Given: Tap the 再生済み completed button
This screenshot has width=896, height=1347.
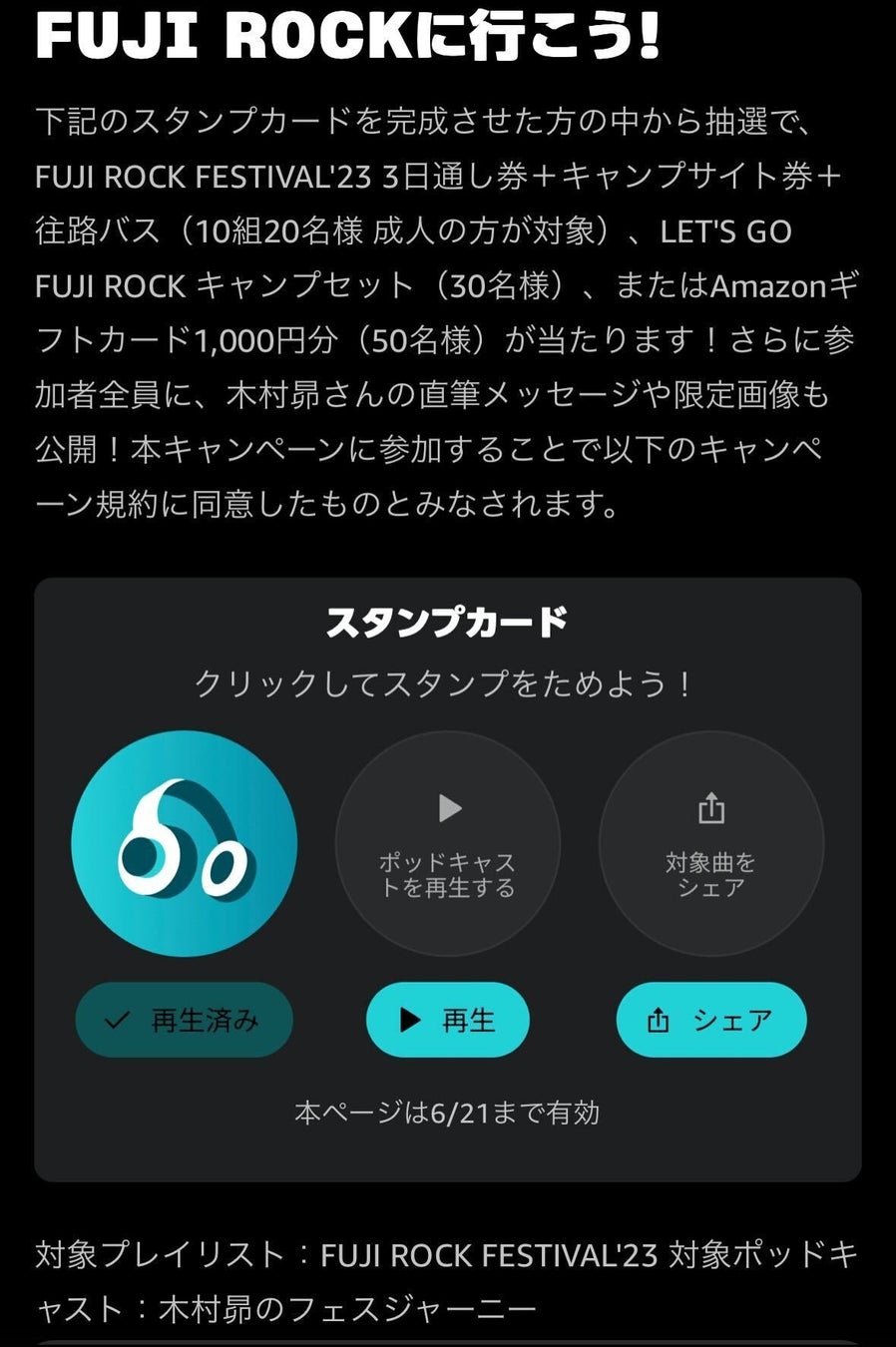Looking at the screenshot, I should (184, 1020).
